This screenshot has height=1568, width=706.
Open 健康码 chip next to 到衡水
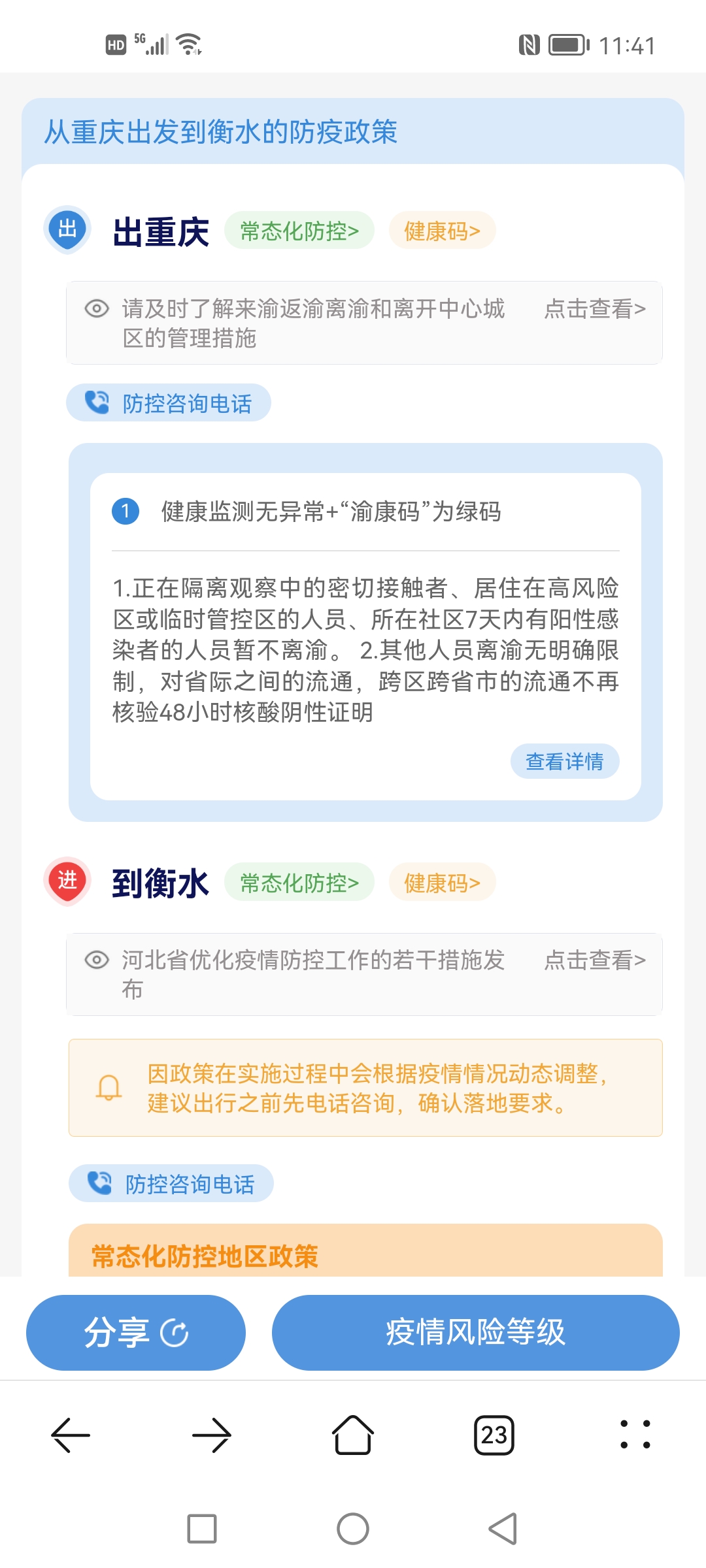443,883
